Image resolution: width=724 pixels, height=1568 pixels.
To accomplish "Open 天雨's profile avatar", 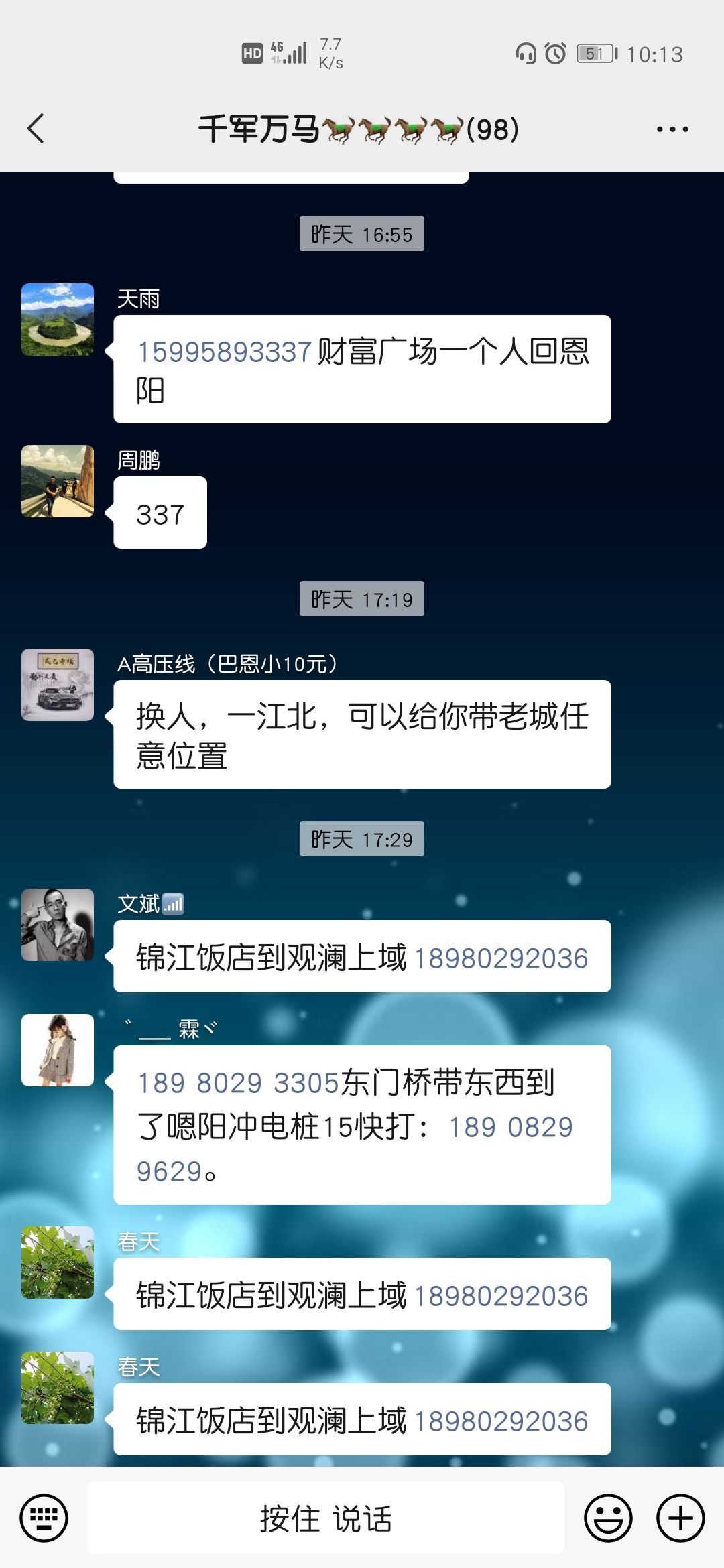I will 58,320.
